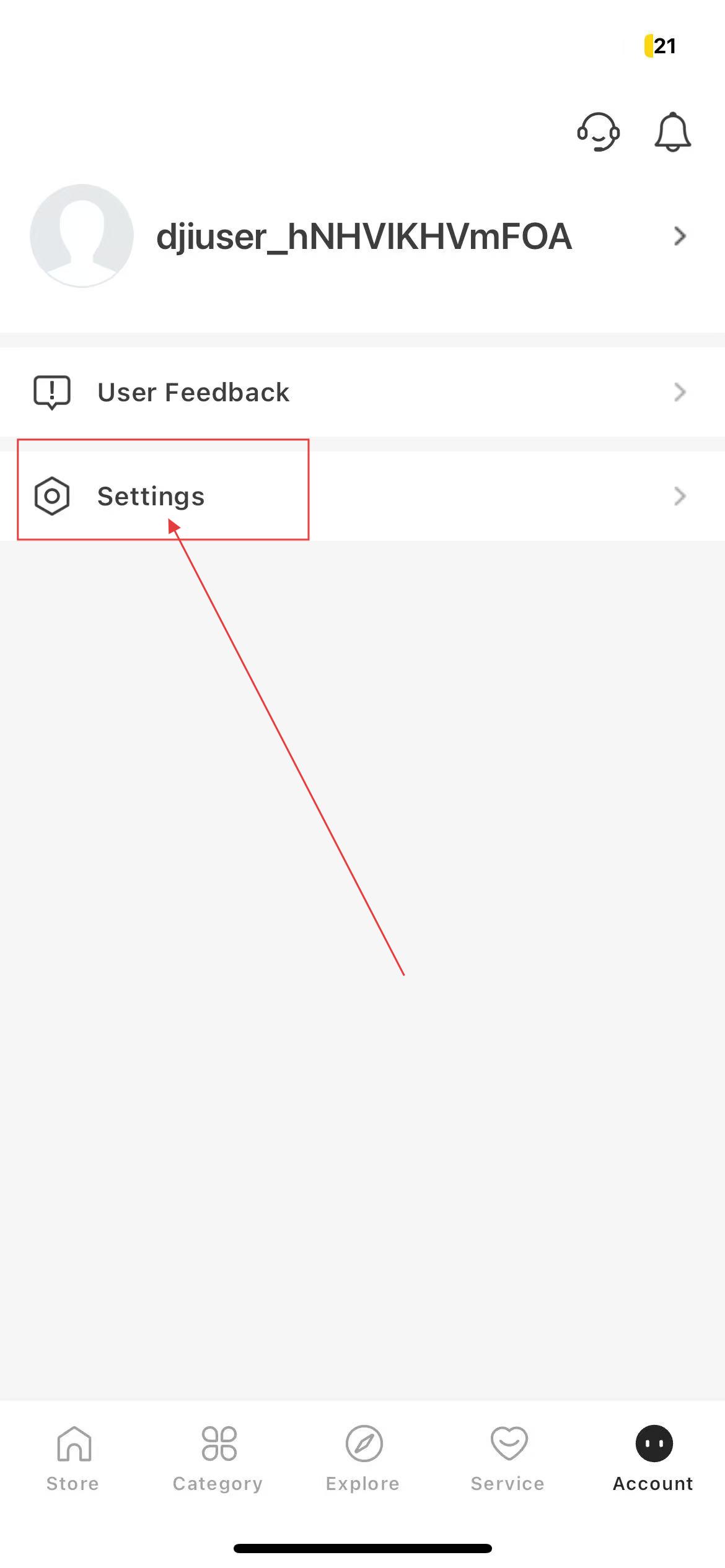Open the Settings row
The height and width of the screenshot is (1568, 725).
click(362, 496)
